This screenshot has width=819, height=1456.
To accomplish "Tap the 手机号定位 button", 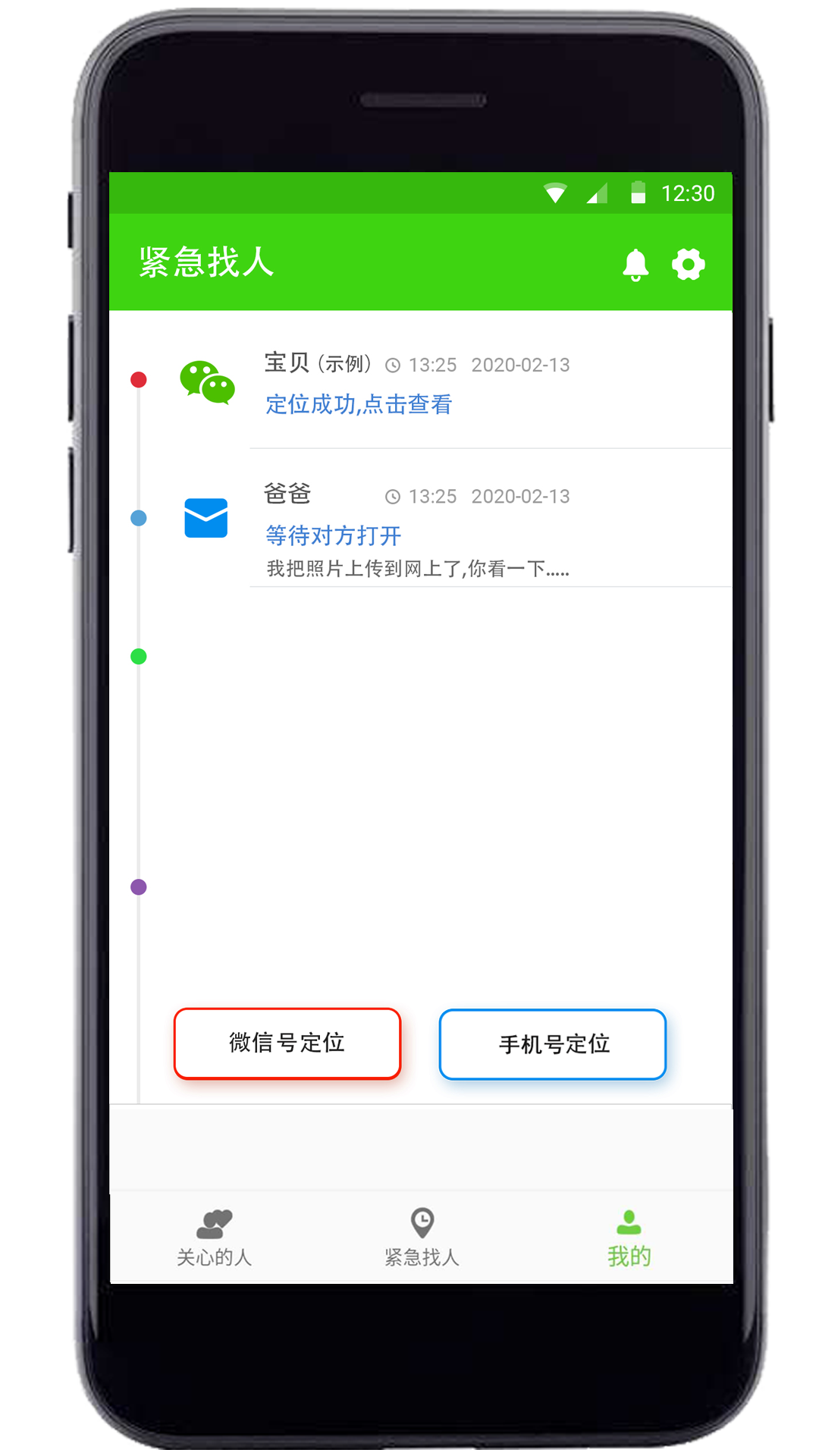I will coord(553,1044).
